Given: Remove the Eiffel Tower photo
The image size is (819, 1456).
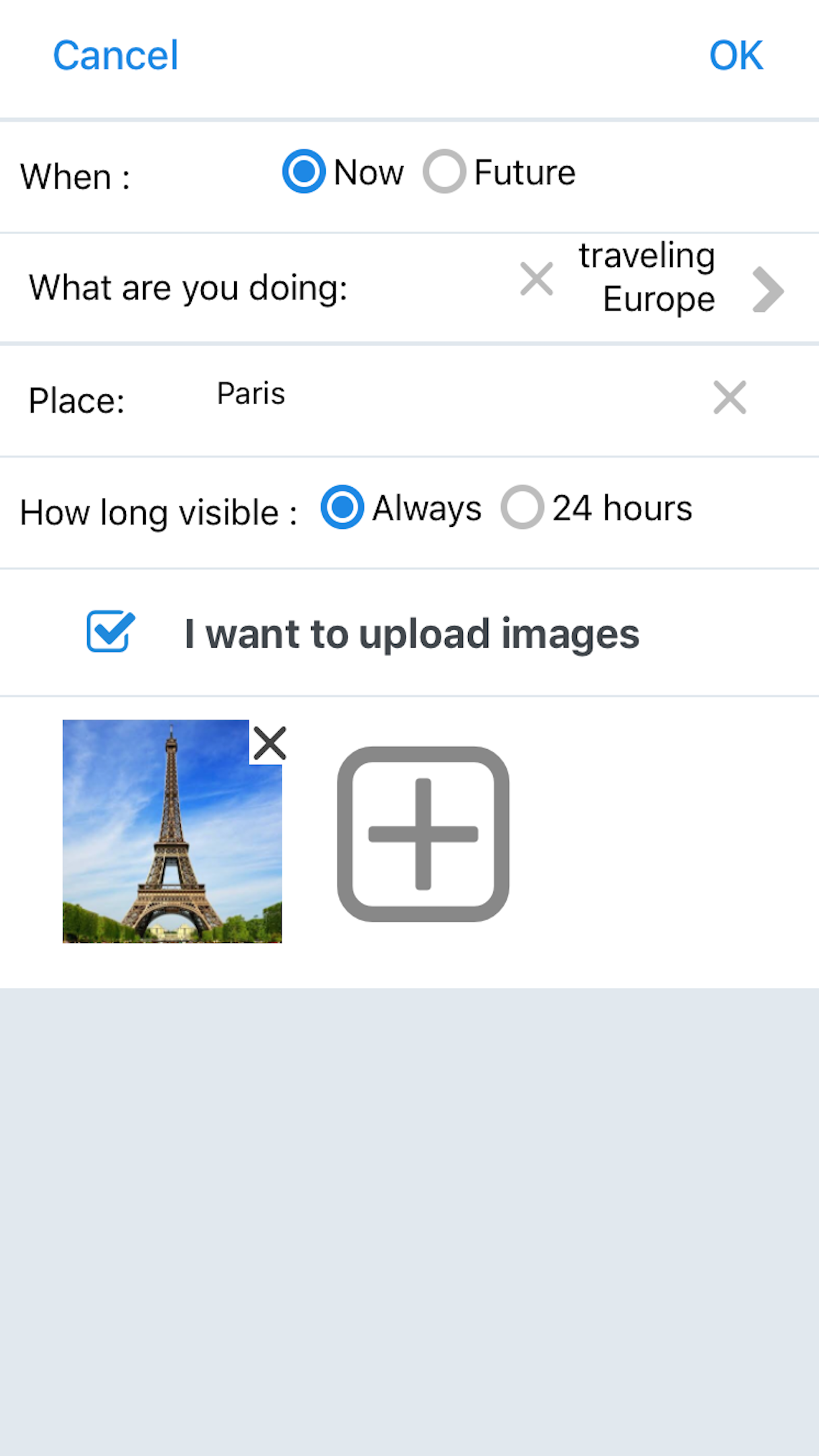Looking at the screenshot, I should tap(269, 743).
